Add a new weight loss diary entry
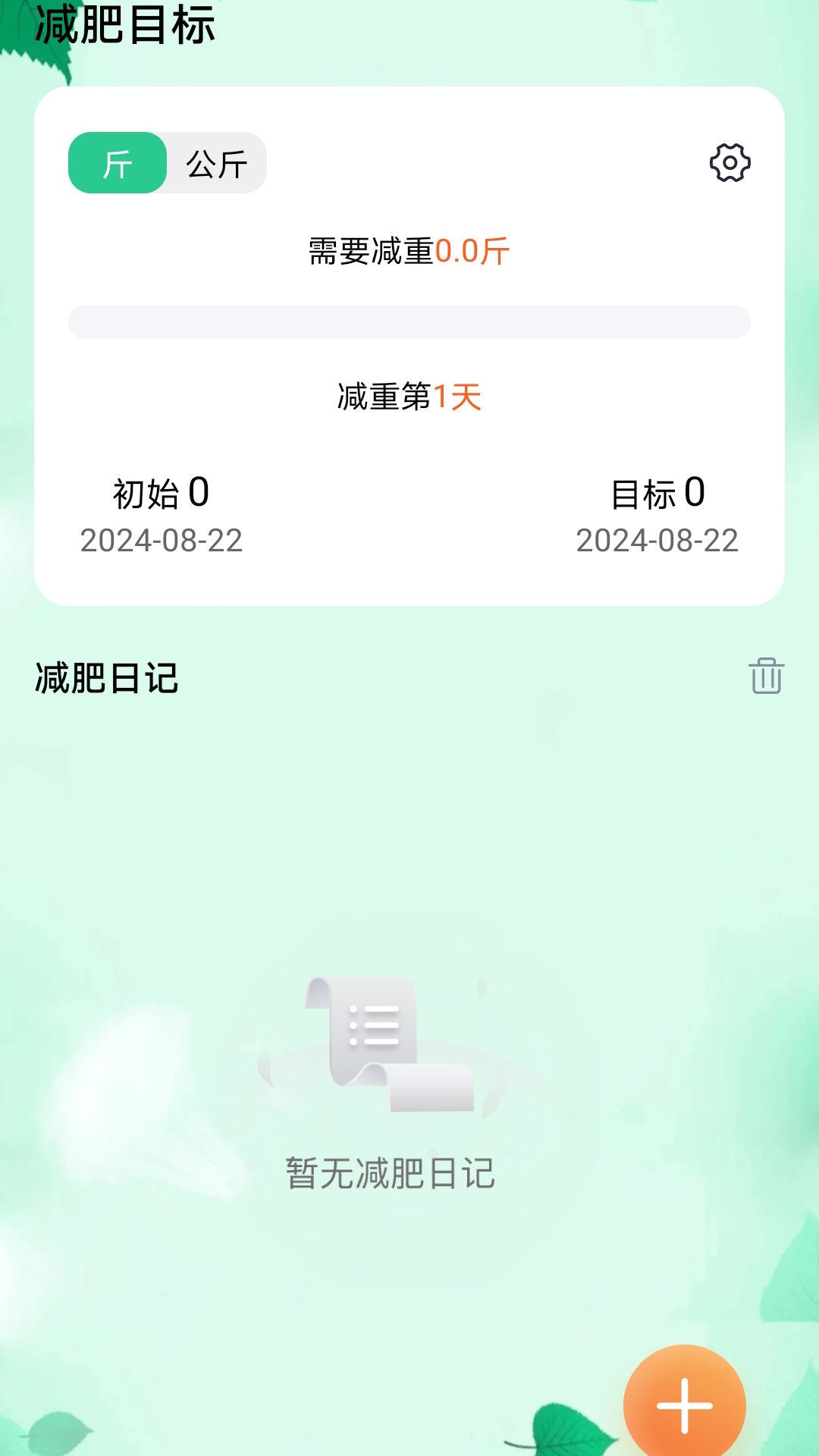The image size is (819, 1456). coord(684,1404)
